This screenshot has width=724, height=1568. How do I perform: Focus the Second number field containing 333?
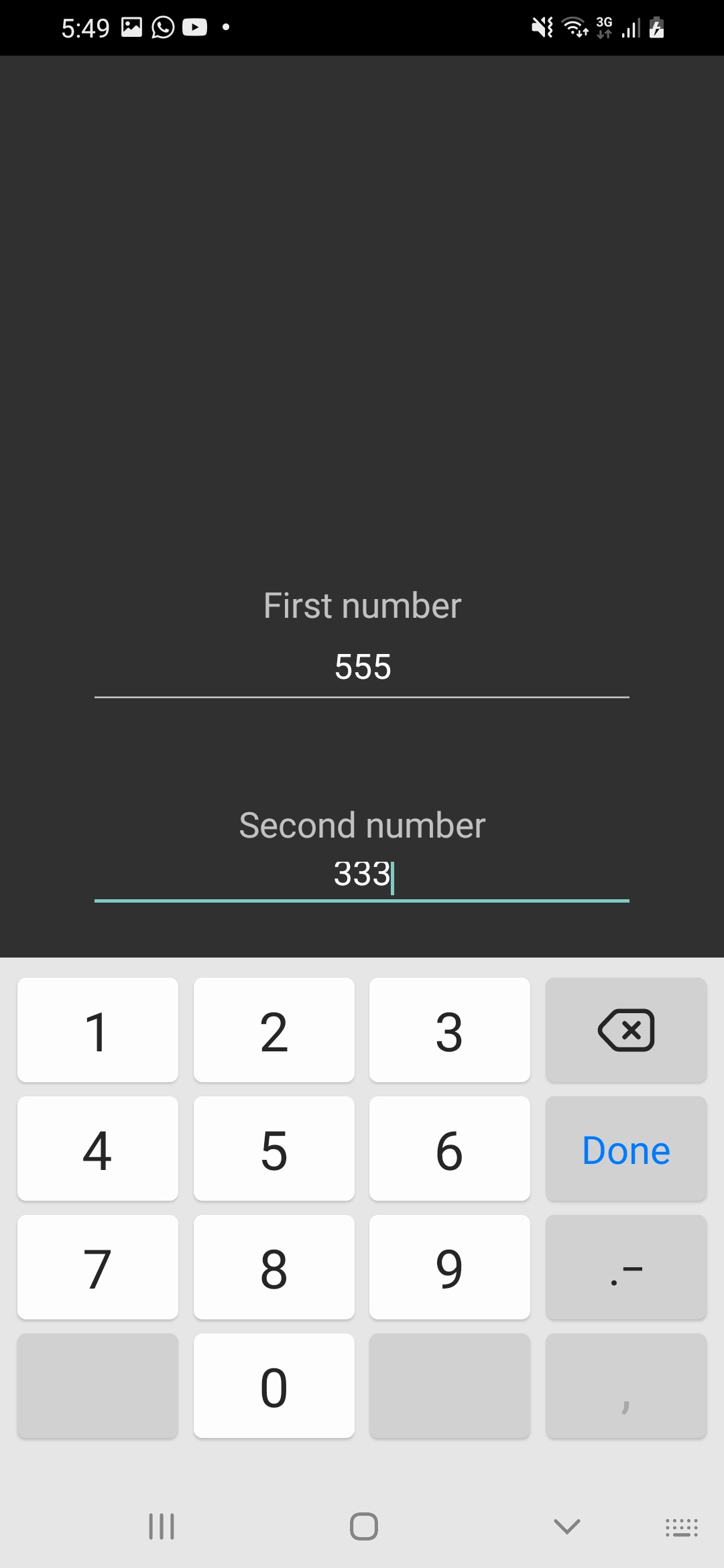coord(362,875)
